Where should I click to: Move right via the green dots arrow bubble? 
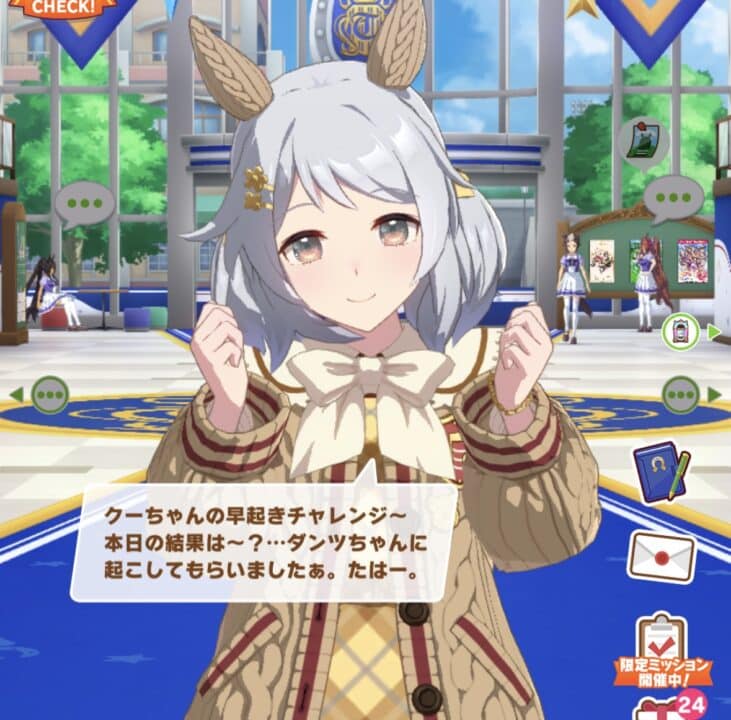(686, 394)
